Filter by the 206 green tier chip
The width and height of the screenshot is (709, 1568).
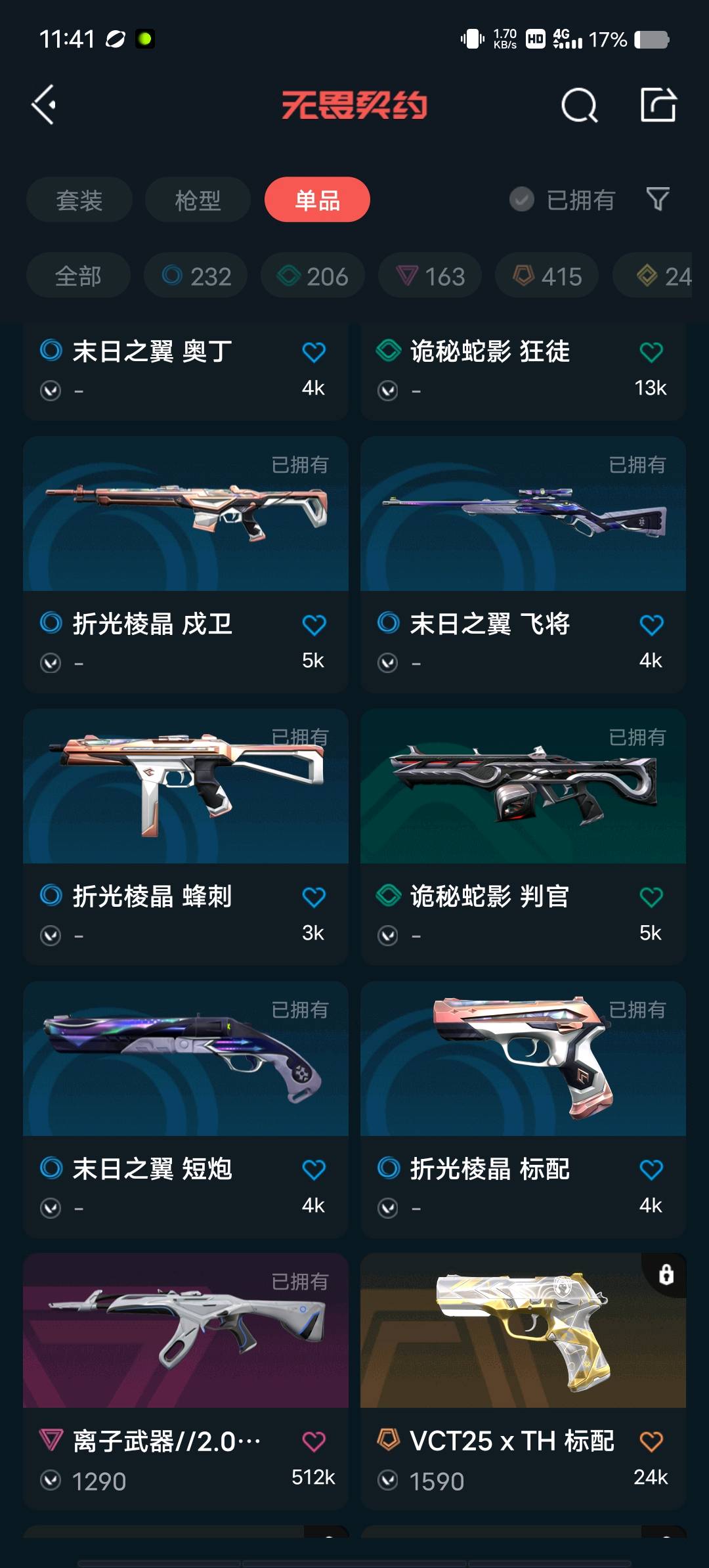(312, 276)
